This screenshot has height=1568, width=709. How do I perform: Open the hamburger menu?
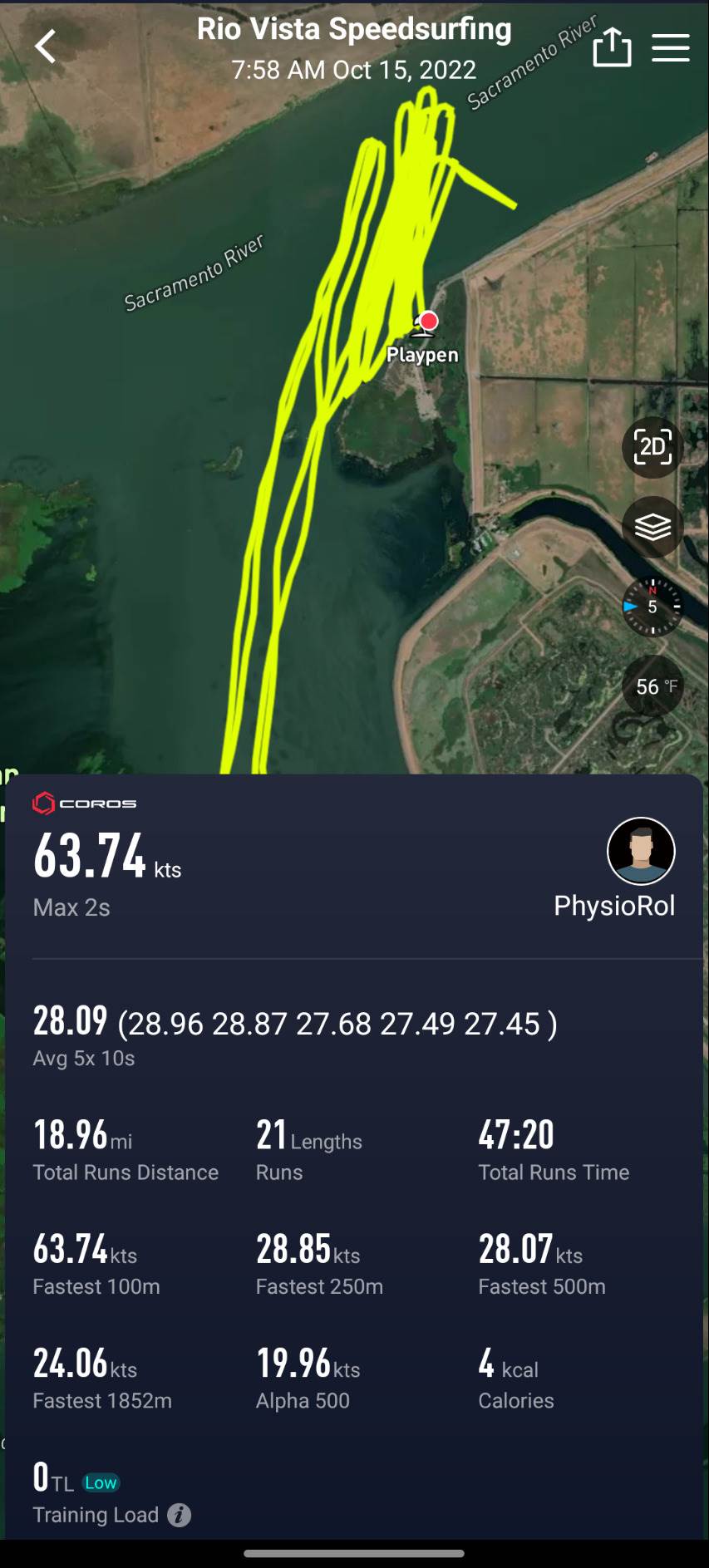point(671,47)
